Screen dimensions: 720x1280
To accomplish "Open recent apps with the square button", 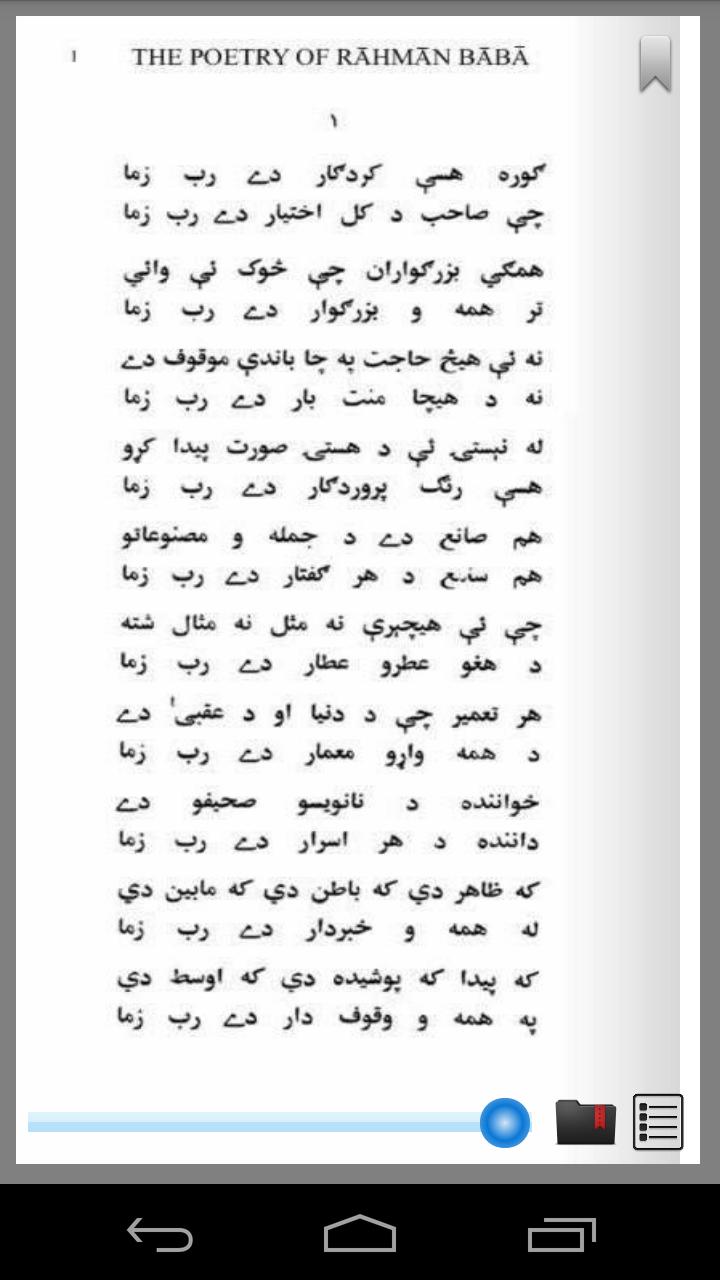I will coord(560,1237).
